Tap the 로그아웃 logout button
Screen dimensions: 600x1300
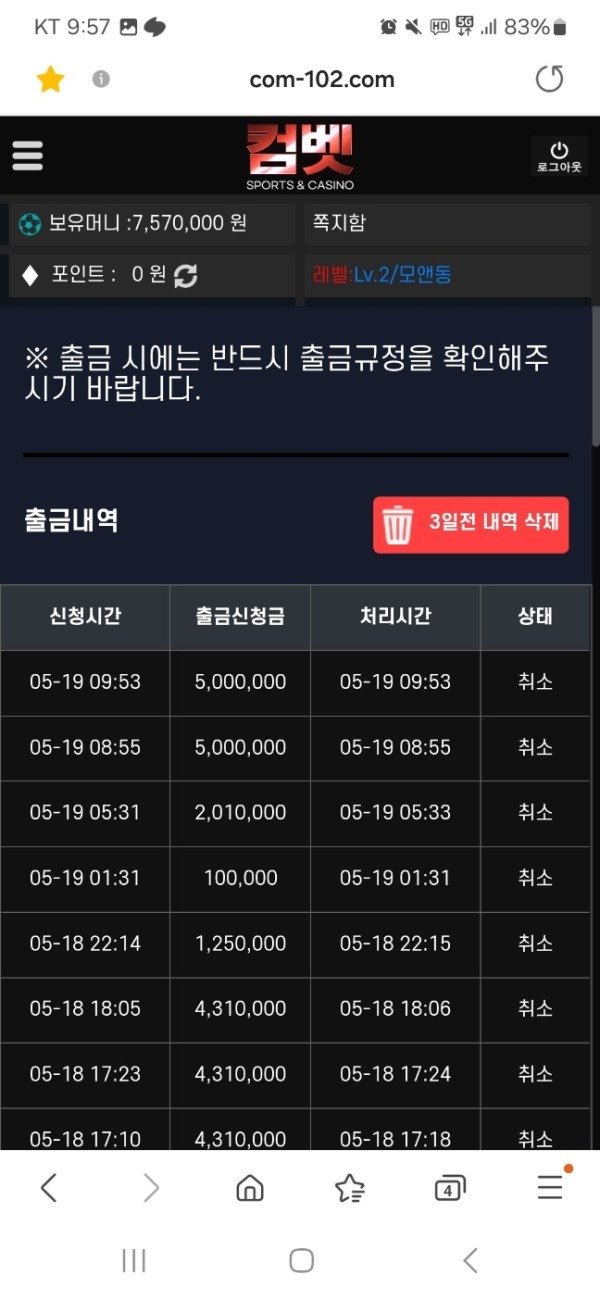click(x=559, y=157)
